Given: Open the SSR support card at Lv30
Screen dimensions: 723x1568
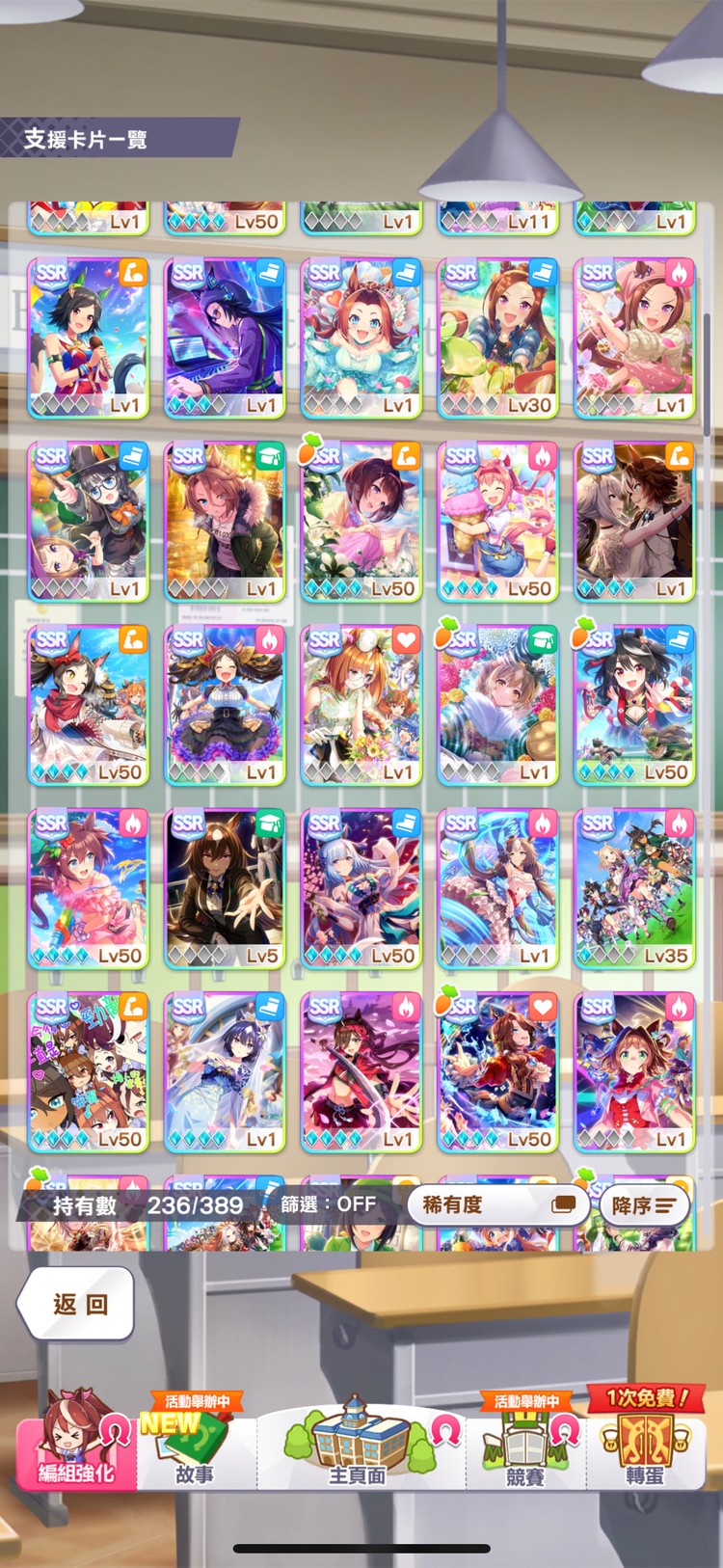Looking at the screenshot, I should [x=497, y=338].
